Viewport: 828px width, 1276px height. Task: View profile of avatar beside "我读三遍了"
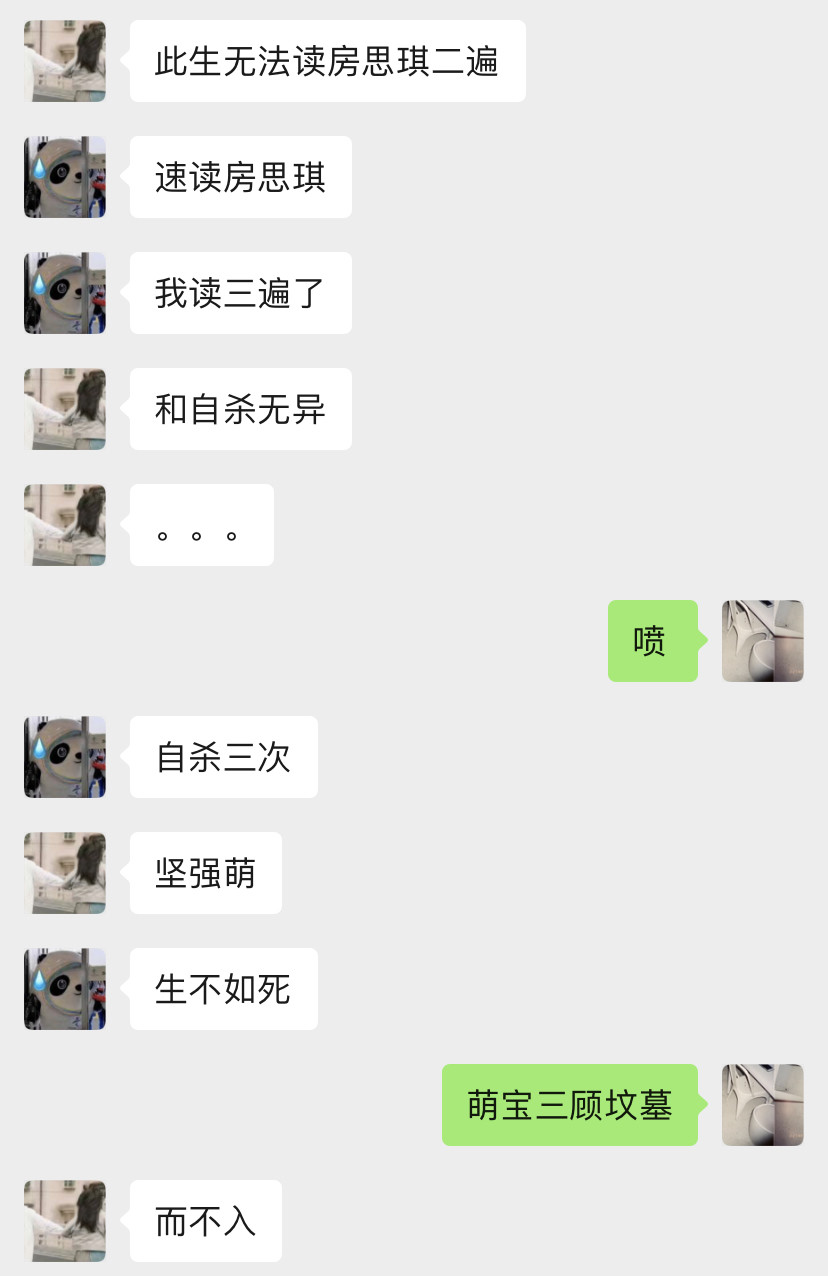[65, 293]
